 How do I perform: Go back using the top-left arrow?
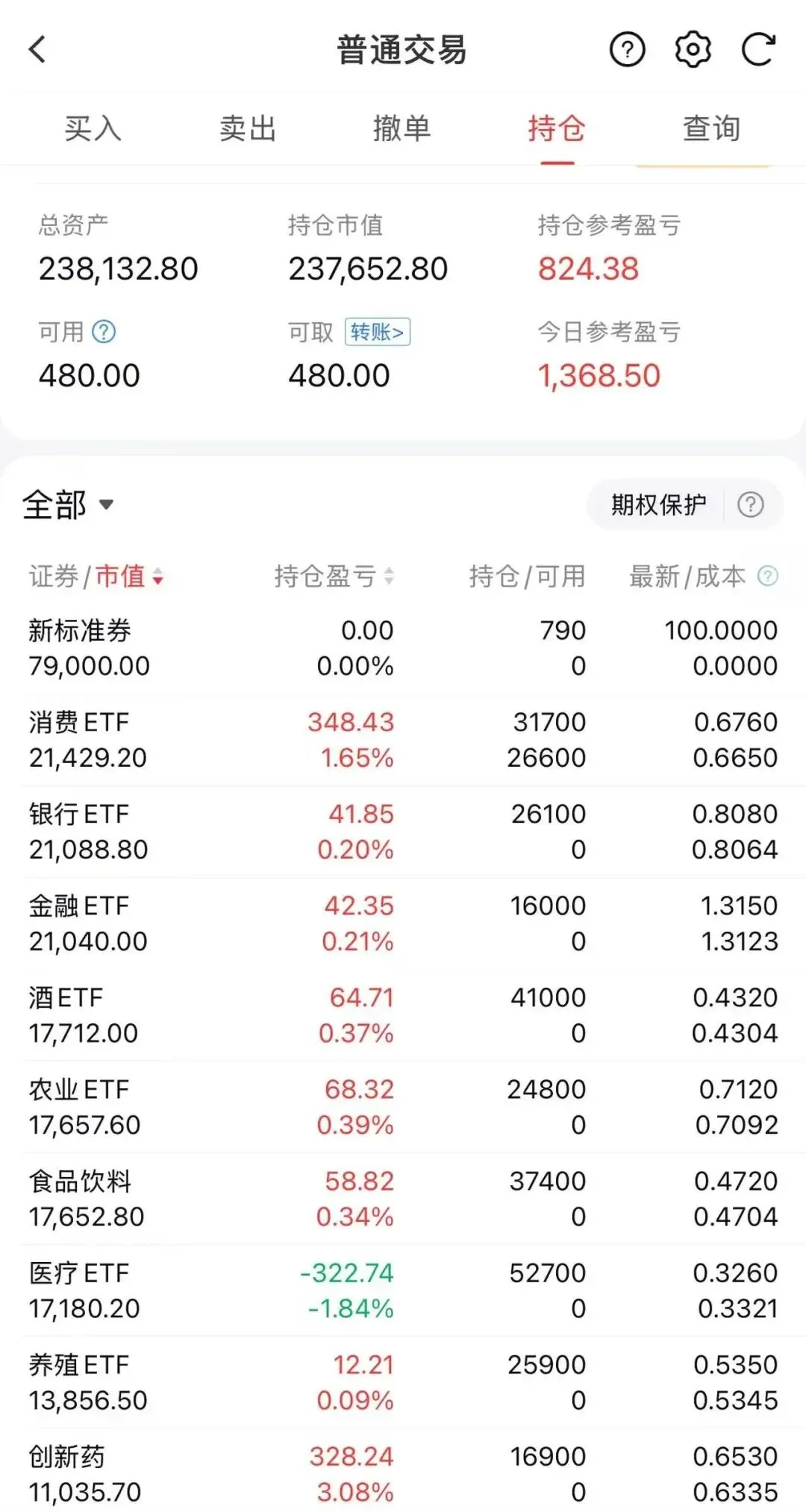click(x=37, y=50)
